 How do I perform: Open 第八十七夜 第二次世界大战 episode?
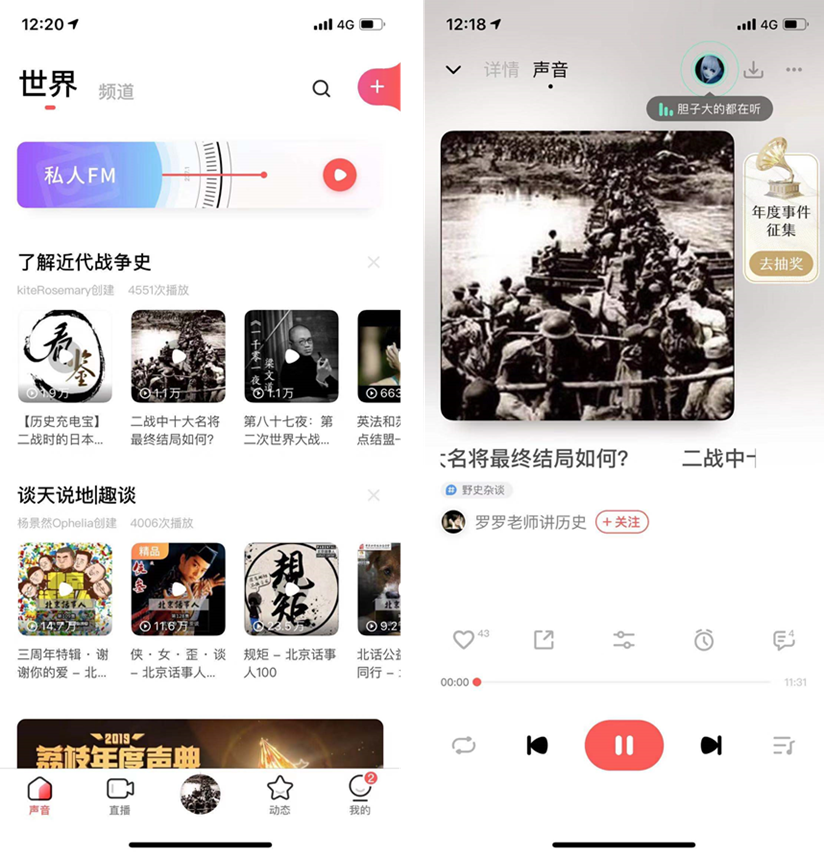coord(291,356)
